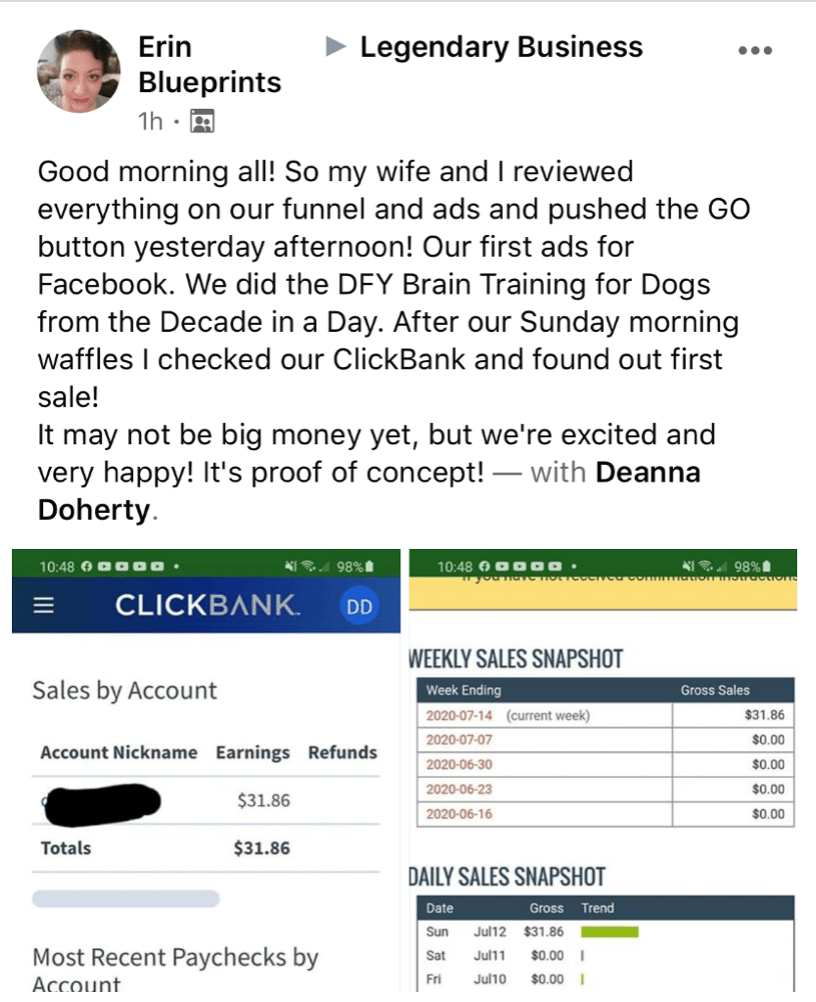The image size is (816, 1002).
Task: Open the post's three-dot options menu
Action: (x=754, y=50)
